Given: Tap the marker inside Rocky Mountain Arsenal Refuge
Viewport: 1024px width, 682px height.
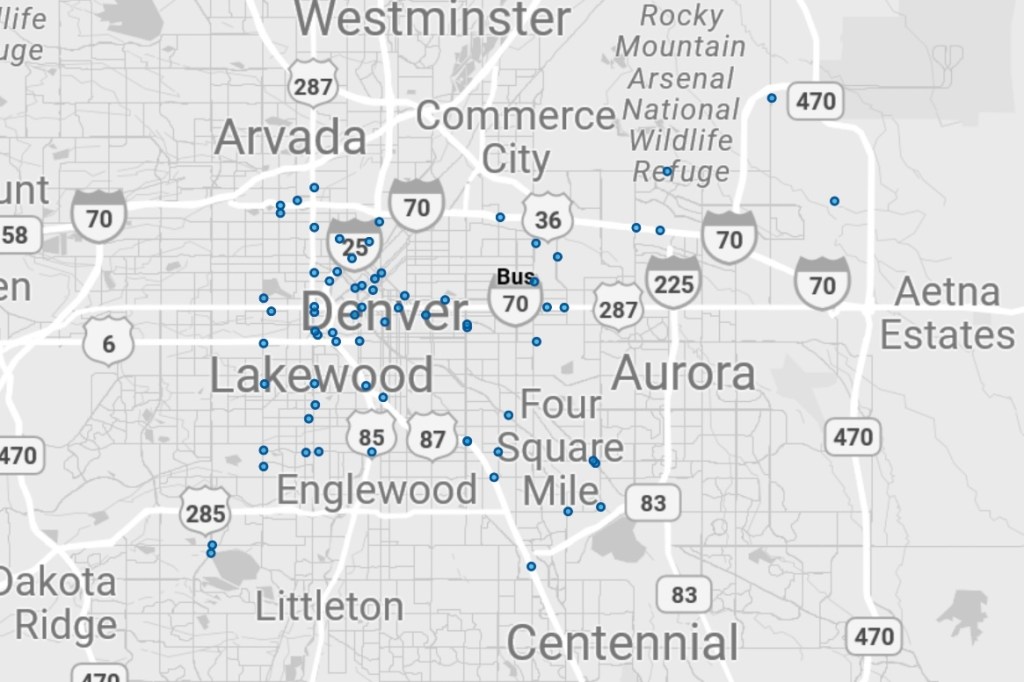Looking at the screenshot, I should [667, 171].
